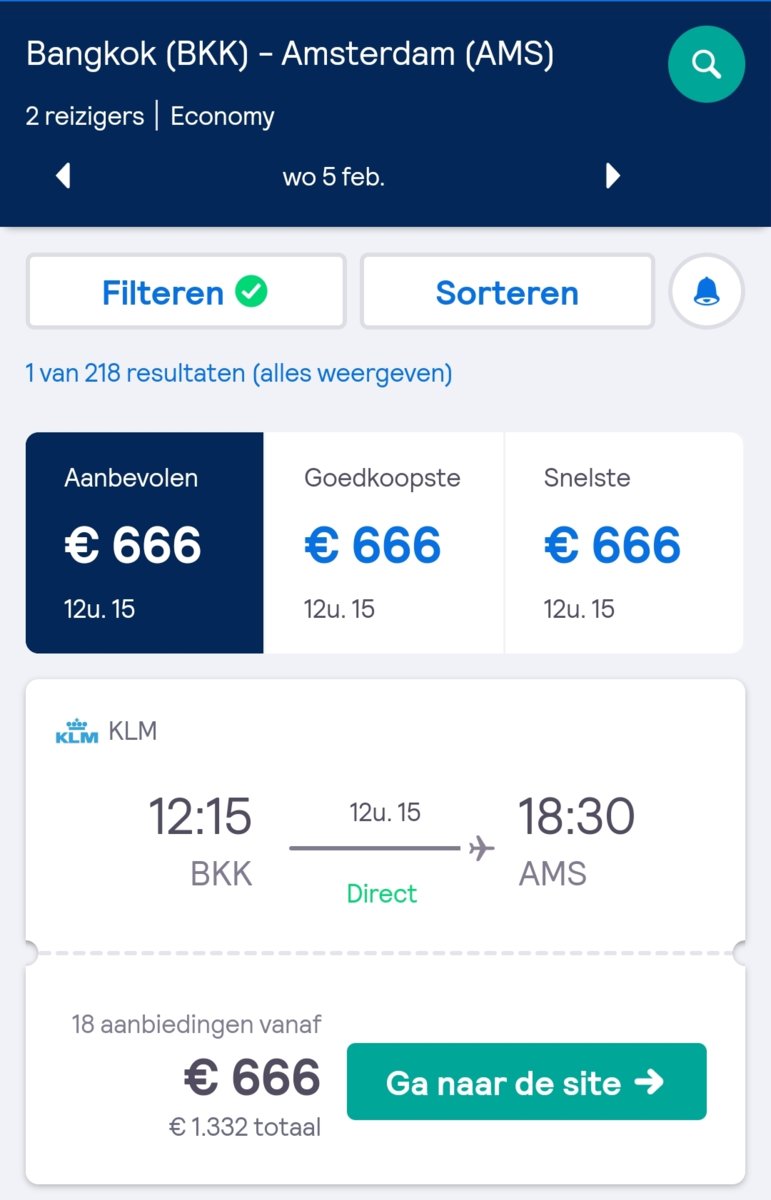The width and height of the screenshot is (771, 1200).
Task: Click the Ga naar de site button
Action: point(525,1081)
